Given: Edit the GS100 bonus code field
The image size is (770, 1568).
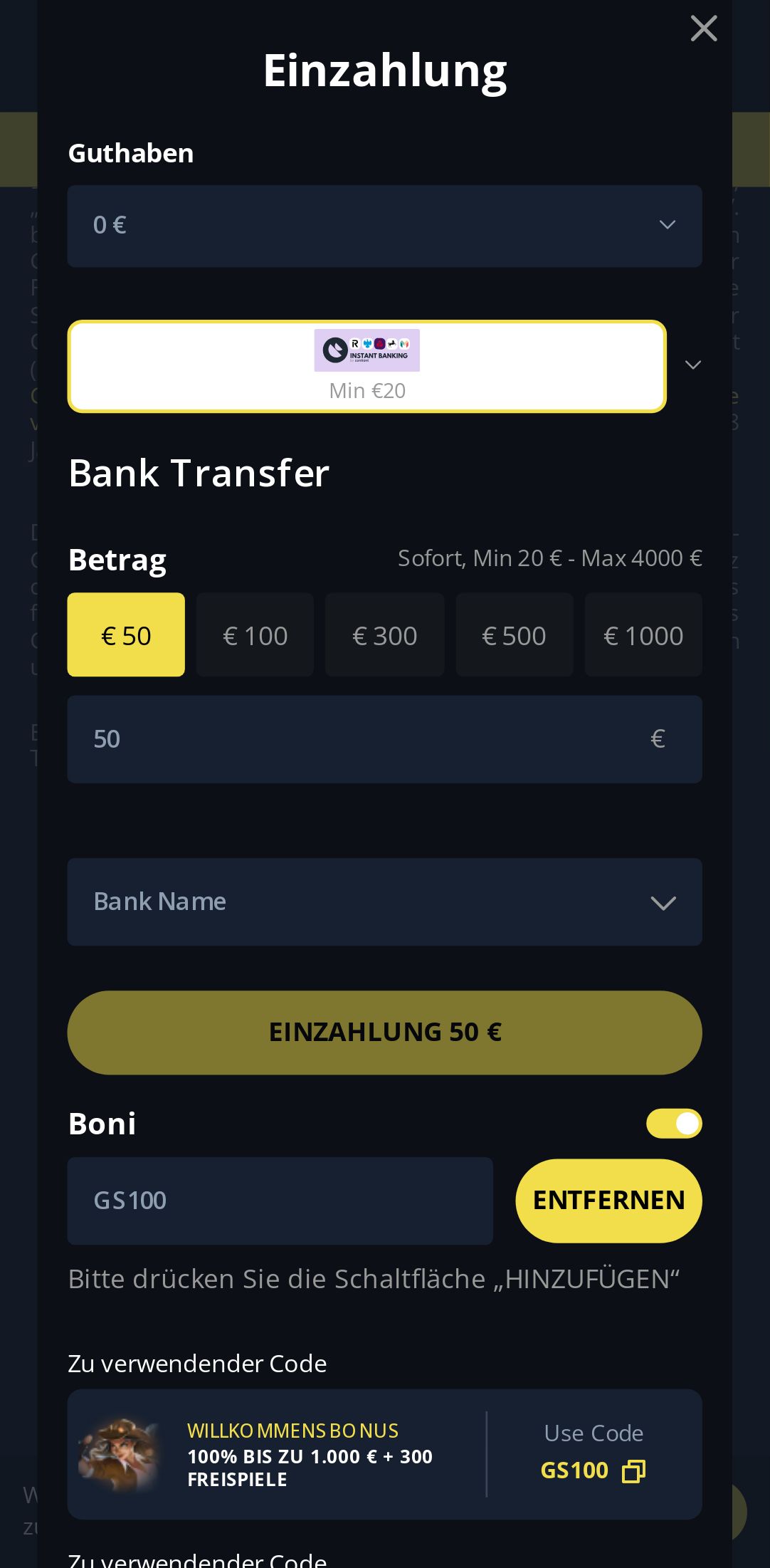Looking at the screenshot, I should 280,1201.
